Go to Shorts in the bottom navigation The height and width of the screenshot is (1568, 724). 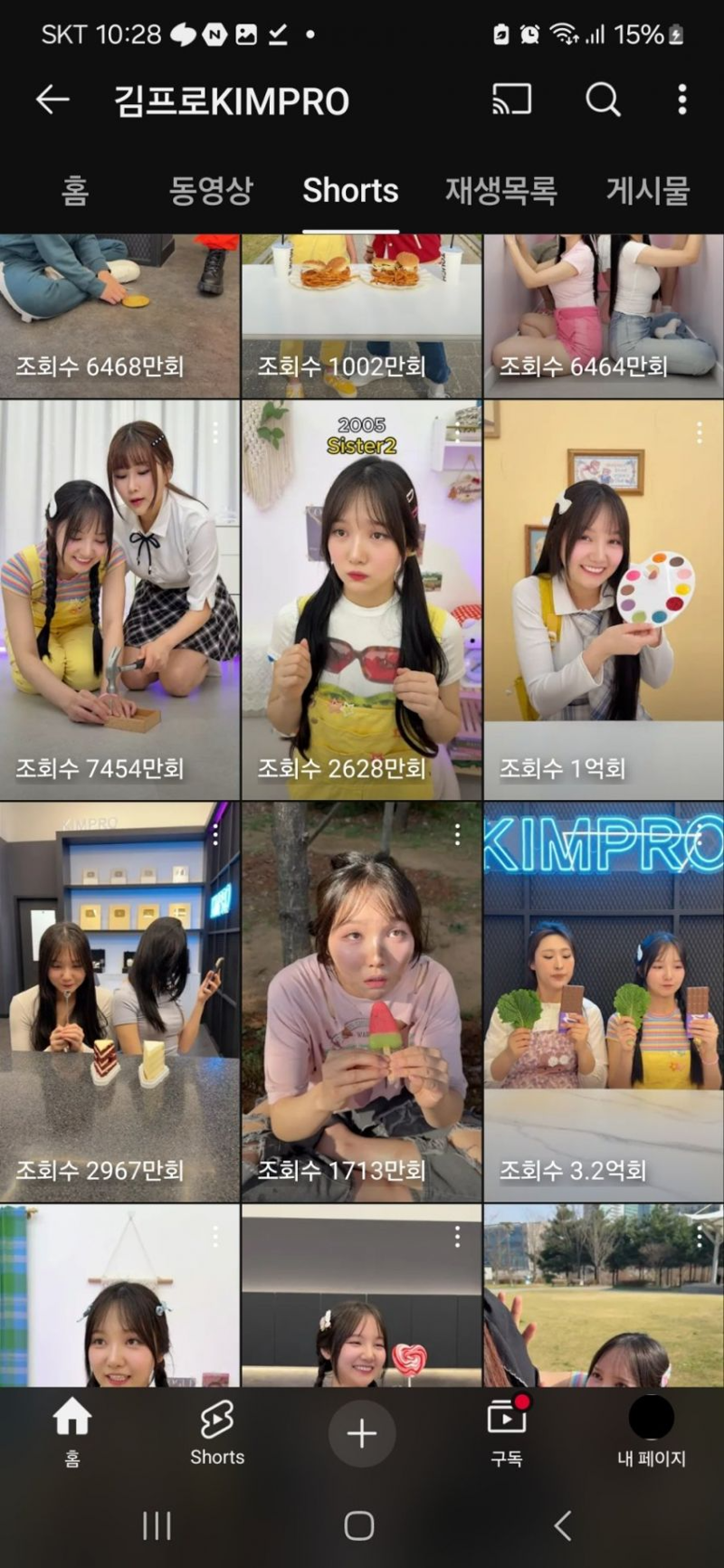click(x=217, y=1433)
